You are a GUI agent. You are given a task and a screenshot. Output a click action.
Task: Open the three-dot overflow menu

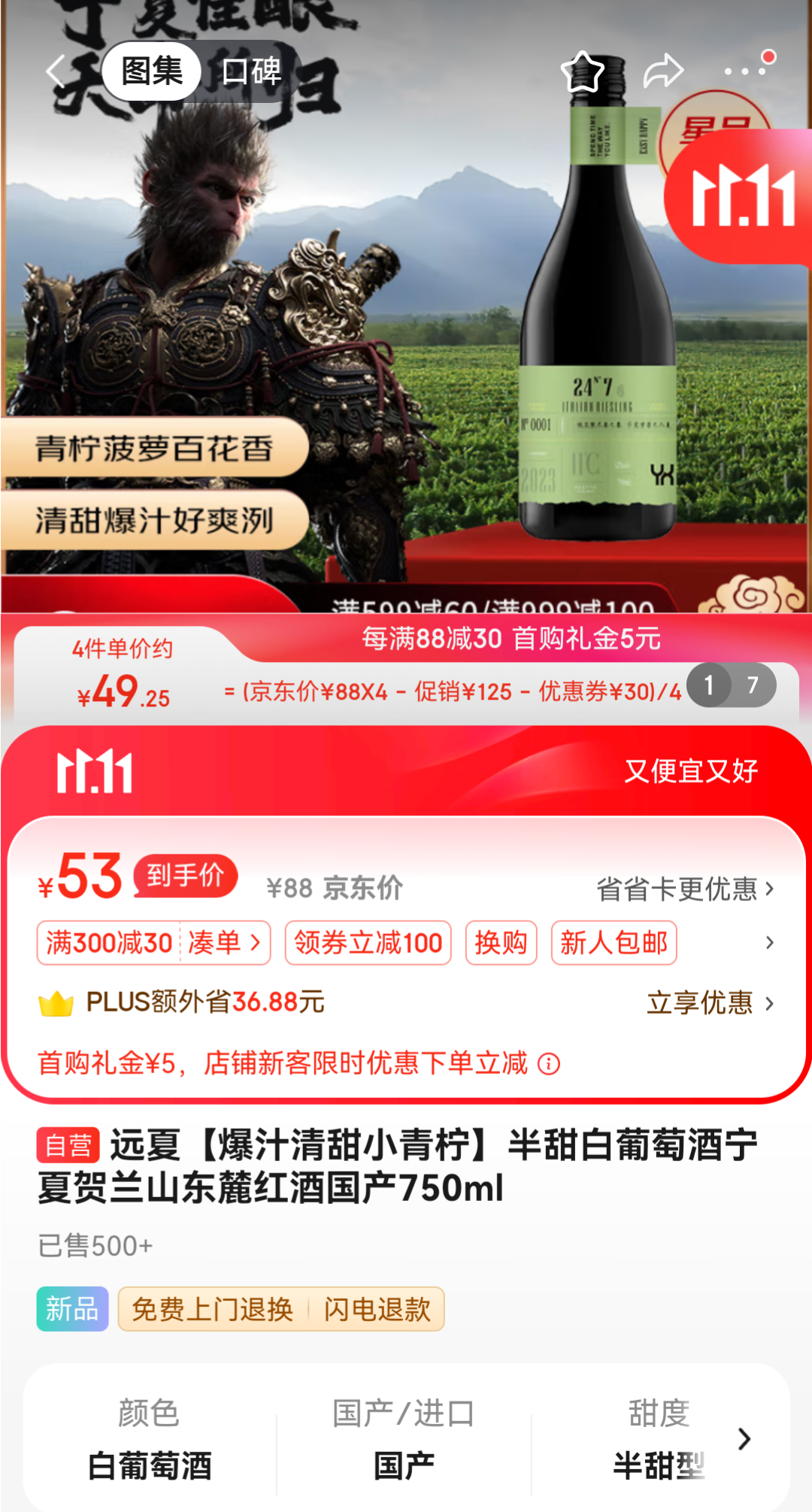point(746,71)
